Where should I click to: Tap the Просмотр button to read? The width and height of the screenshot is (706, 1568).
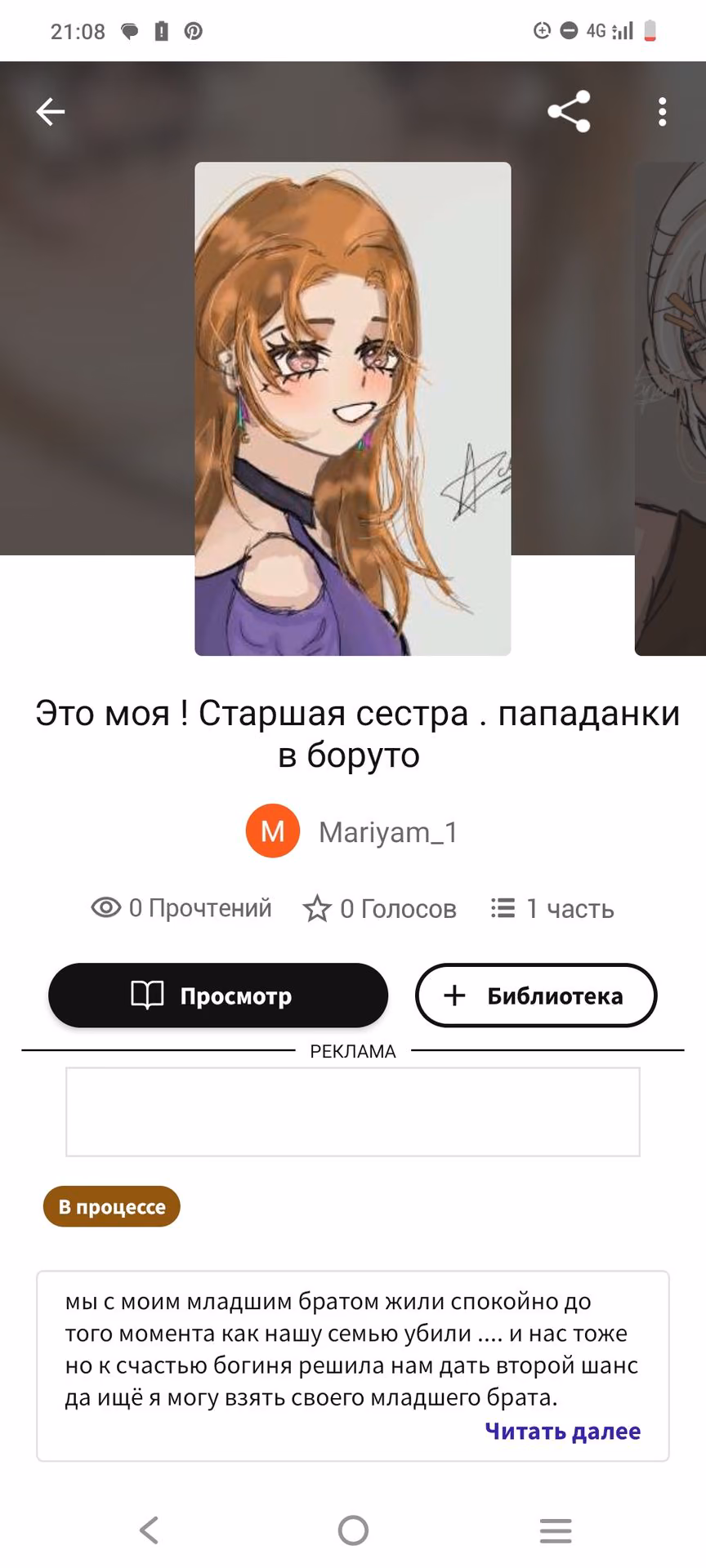218,996
